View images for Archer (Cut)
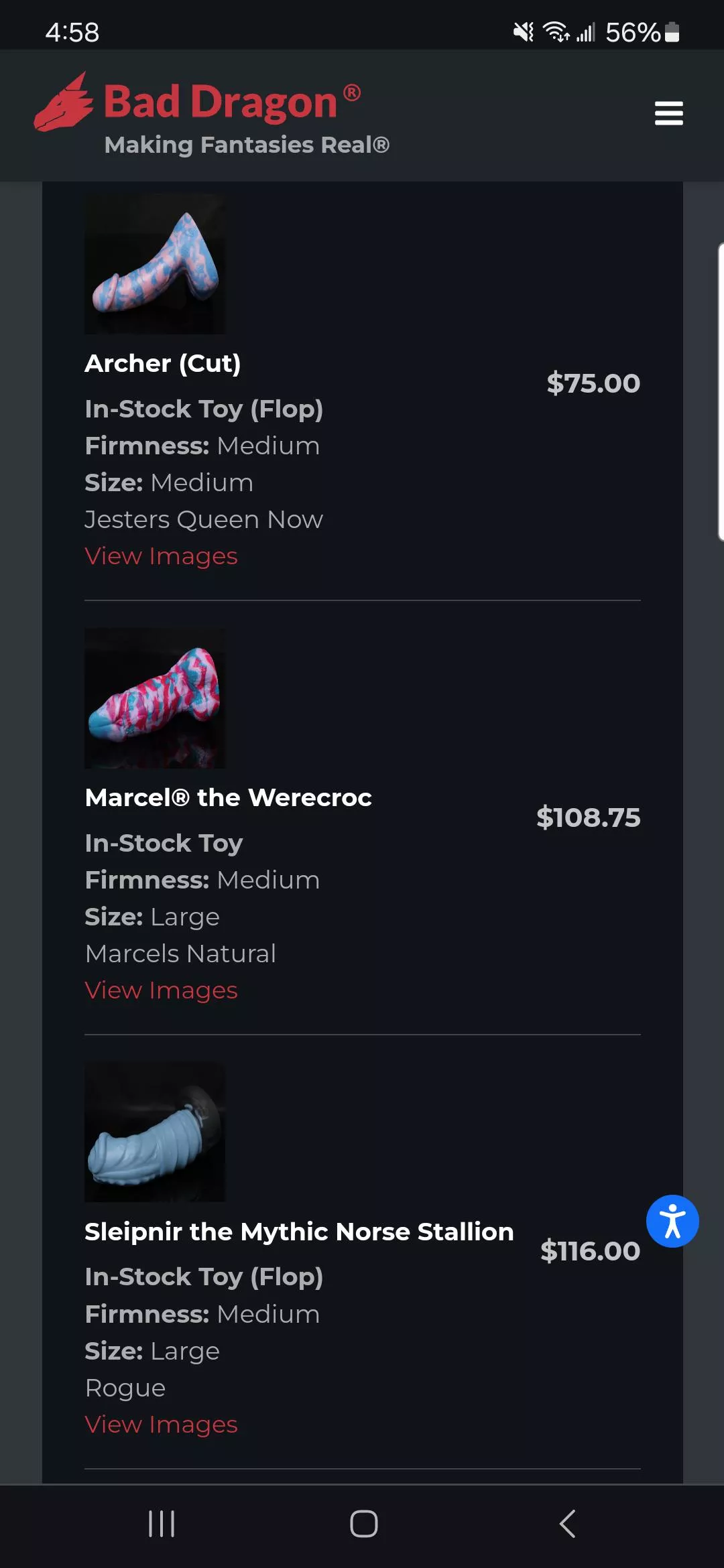 161,556
